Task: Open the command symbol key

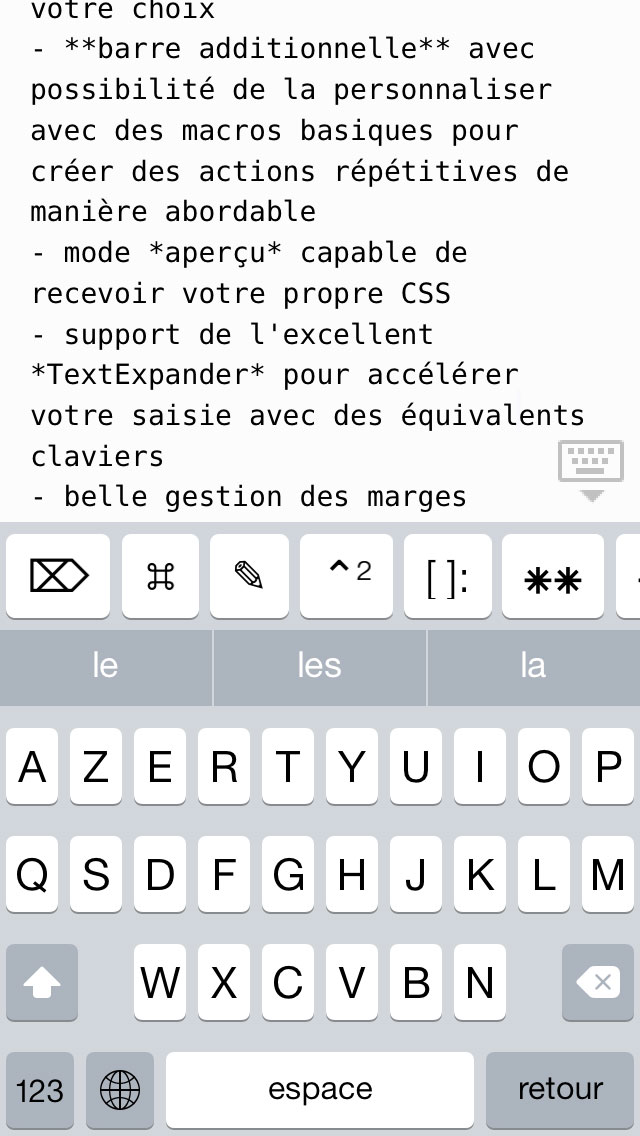Action: 160,576
